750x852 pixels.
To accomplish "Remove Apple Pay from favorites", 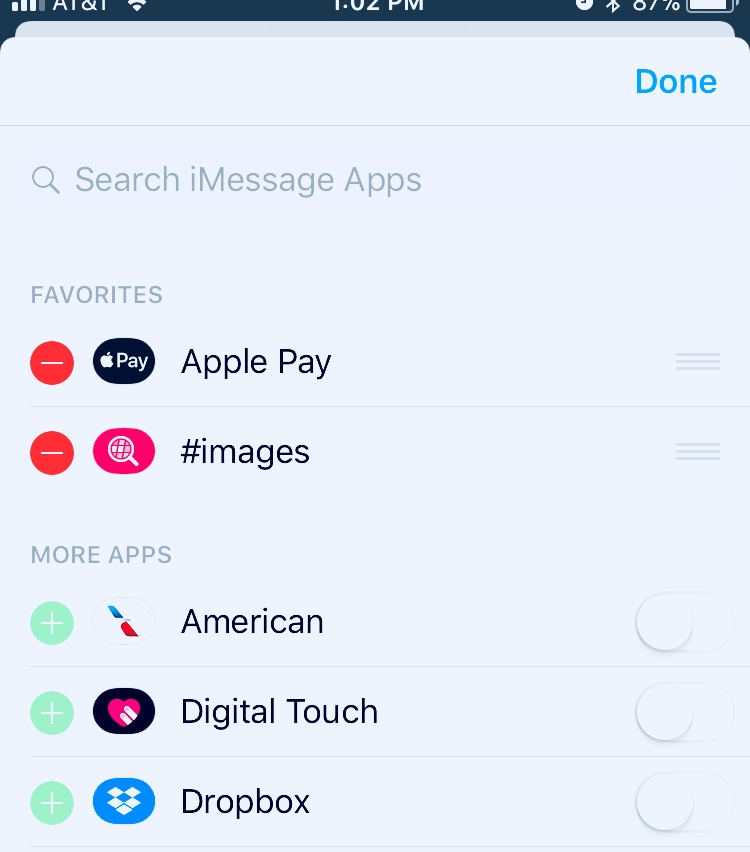I will [52, 362].
